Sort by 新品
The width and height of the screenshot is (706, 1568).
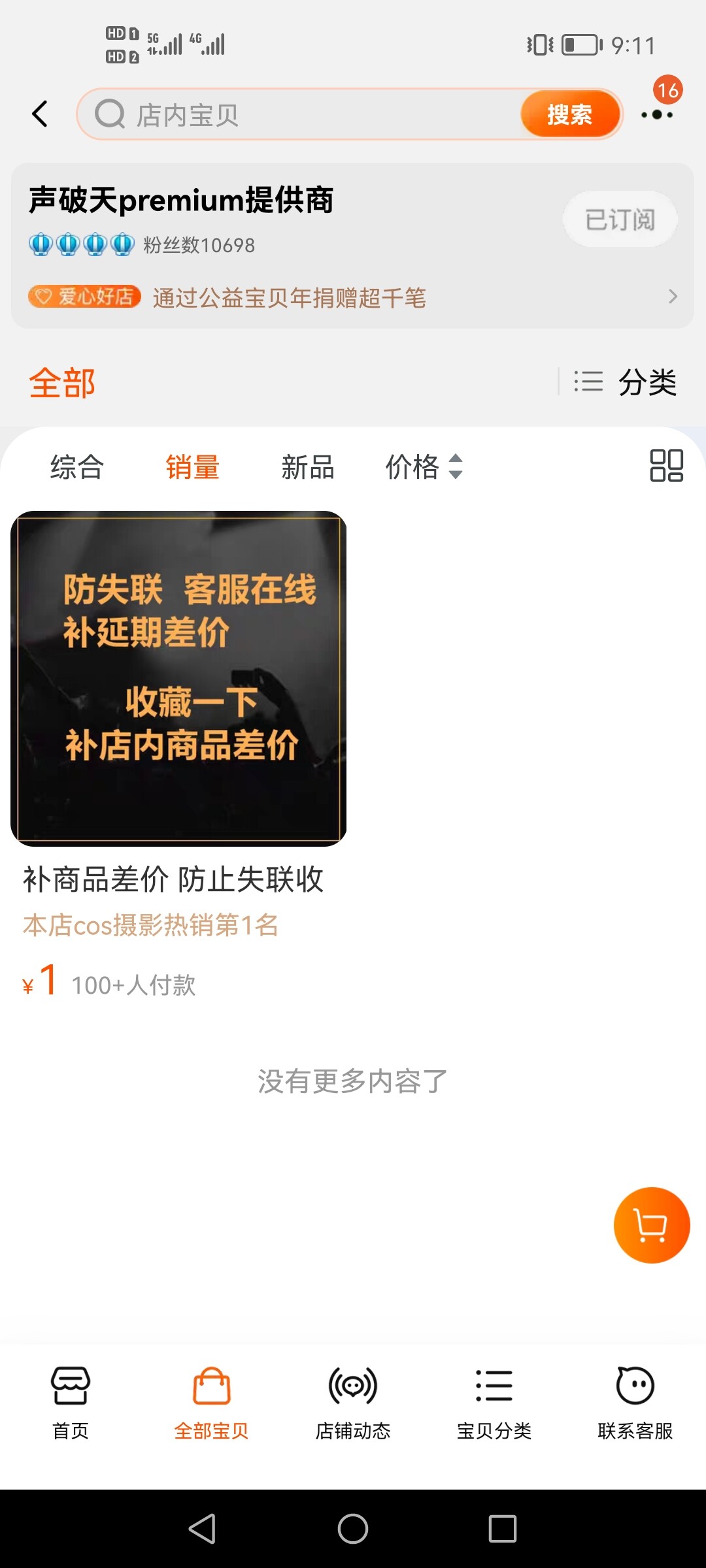coord(308,466)
